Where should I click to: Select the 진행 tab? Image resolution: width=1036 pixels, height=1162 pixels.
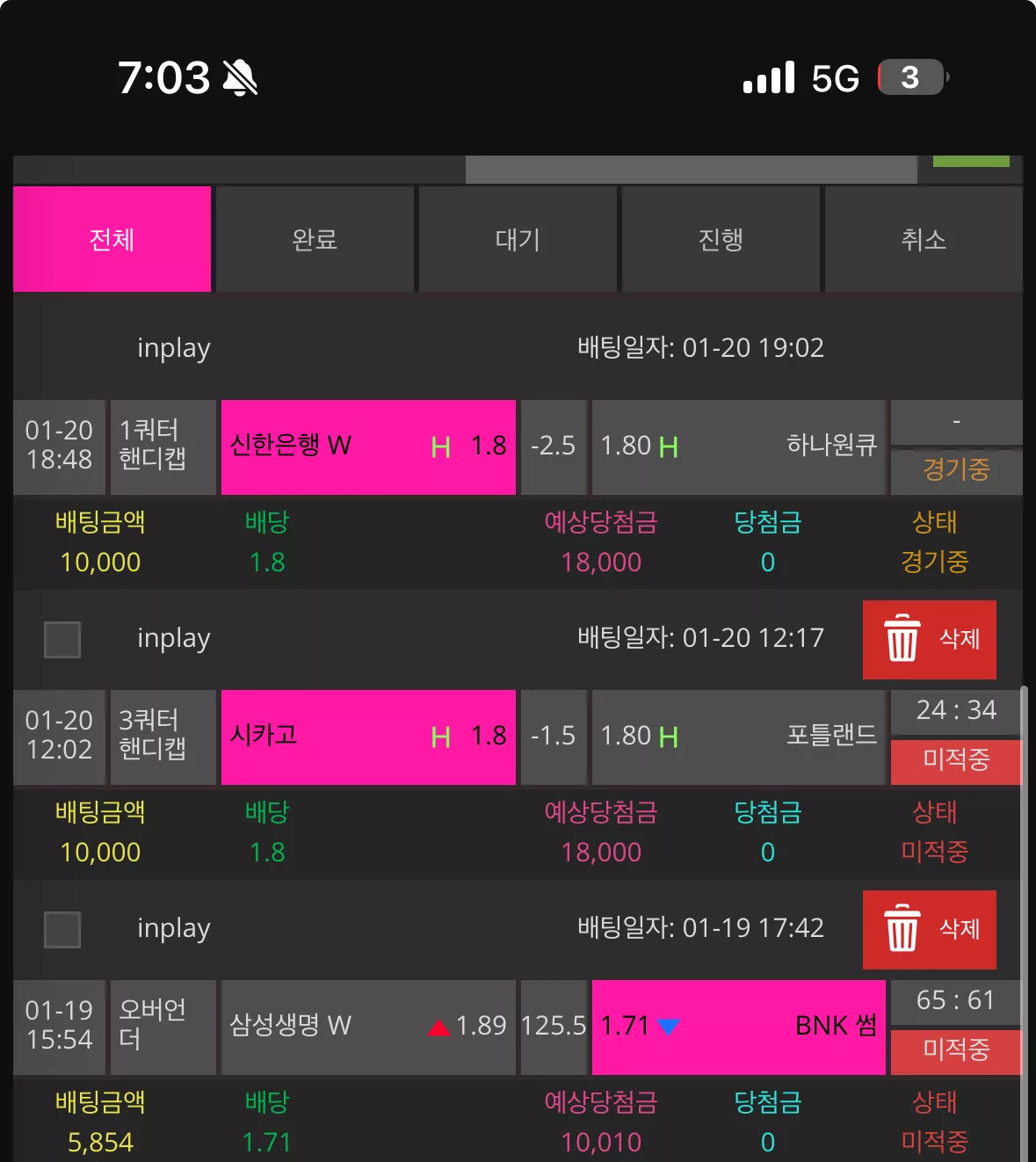[x=721, y=239]
